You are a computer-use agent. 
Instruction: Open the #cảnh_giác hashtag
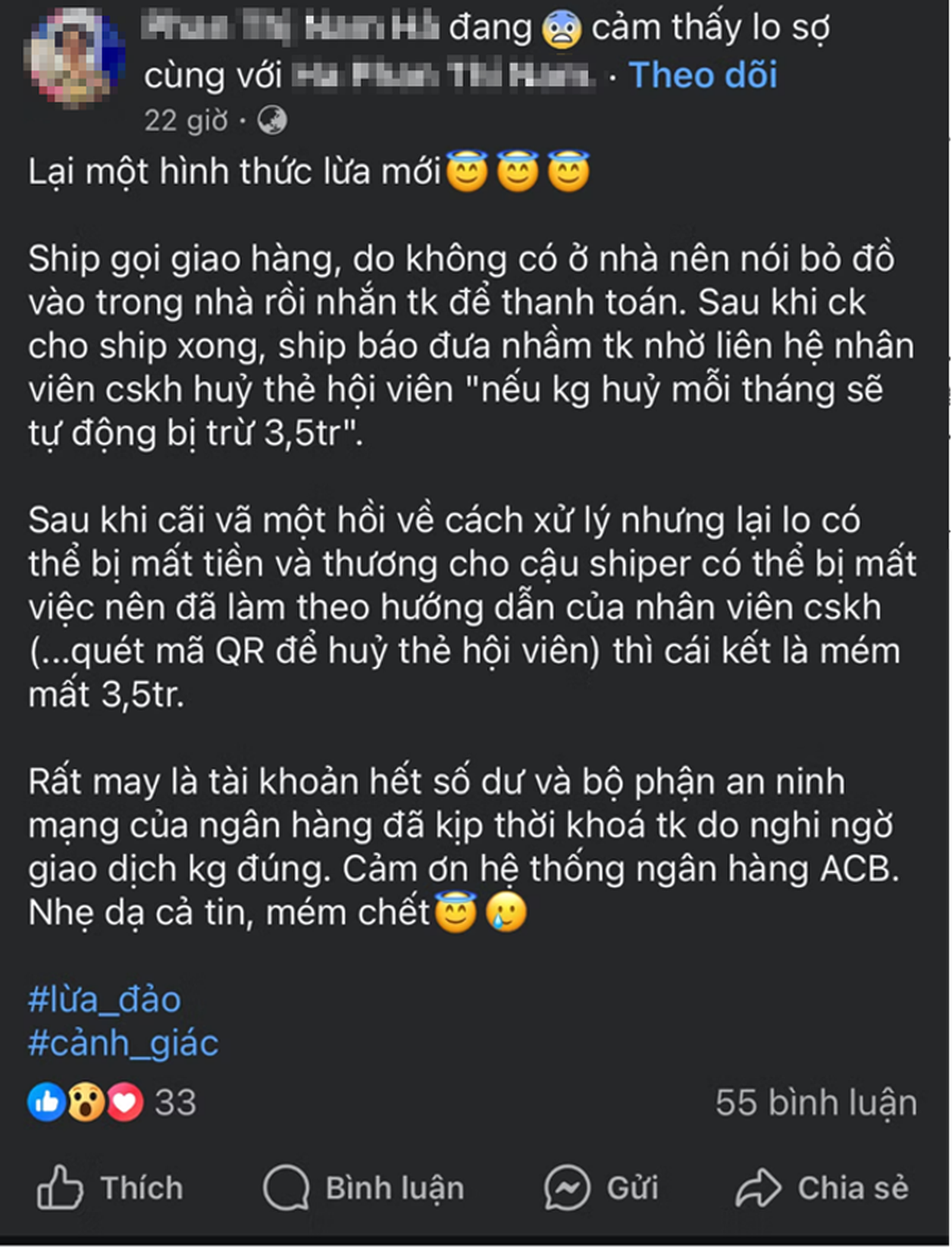(124, 1043)
